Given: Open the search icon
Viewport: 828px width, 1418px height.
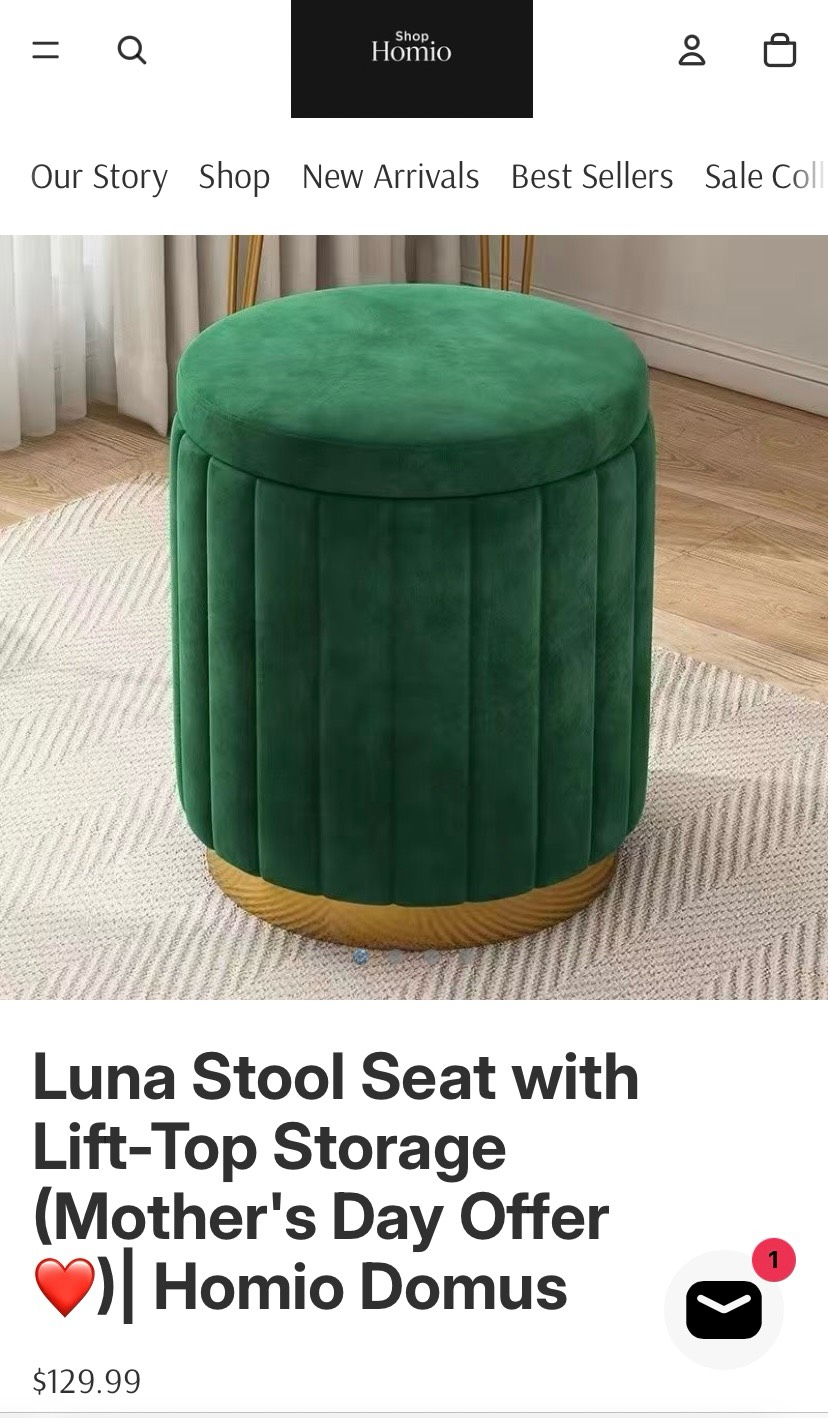Looking at the screenshot, I should pos(132,50).
